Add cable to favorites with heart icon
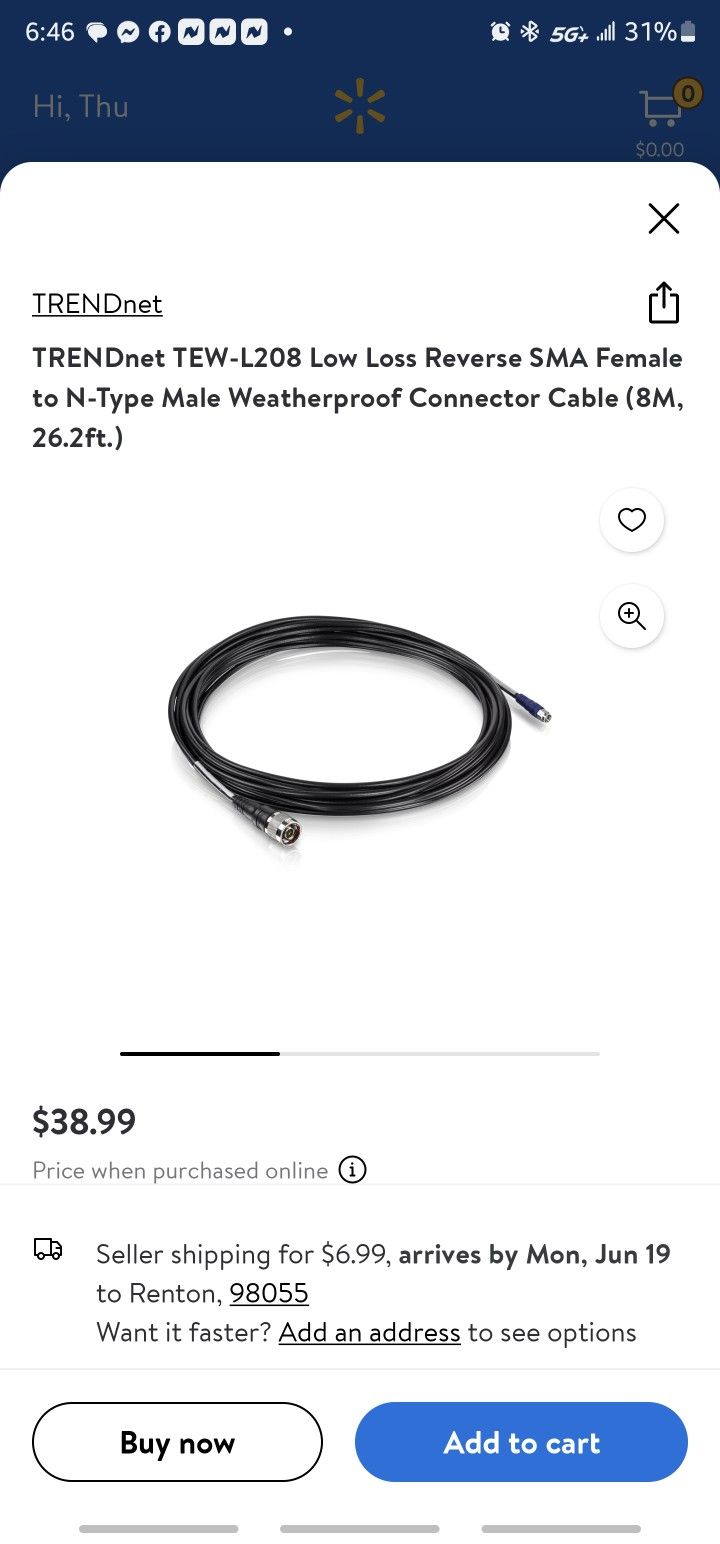This screenshot has width=720, height=1544. tap(631, 520)
